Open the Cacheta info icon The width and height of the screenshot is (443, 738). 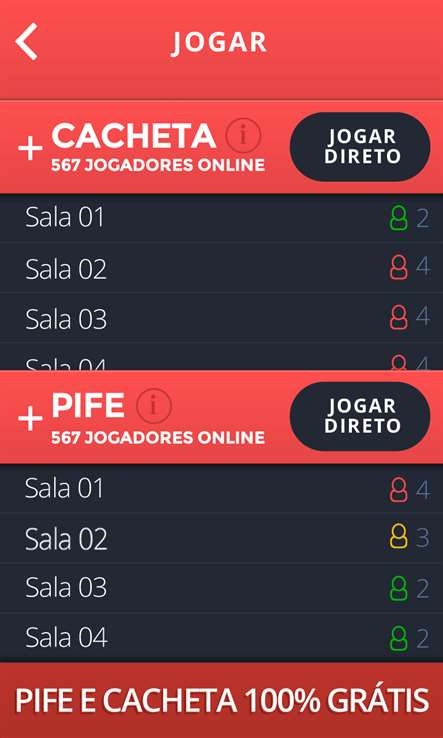(x=243, y=136)
